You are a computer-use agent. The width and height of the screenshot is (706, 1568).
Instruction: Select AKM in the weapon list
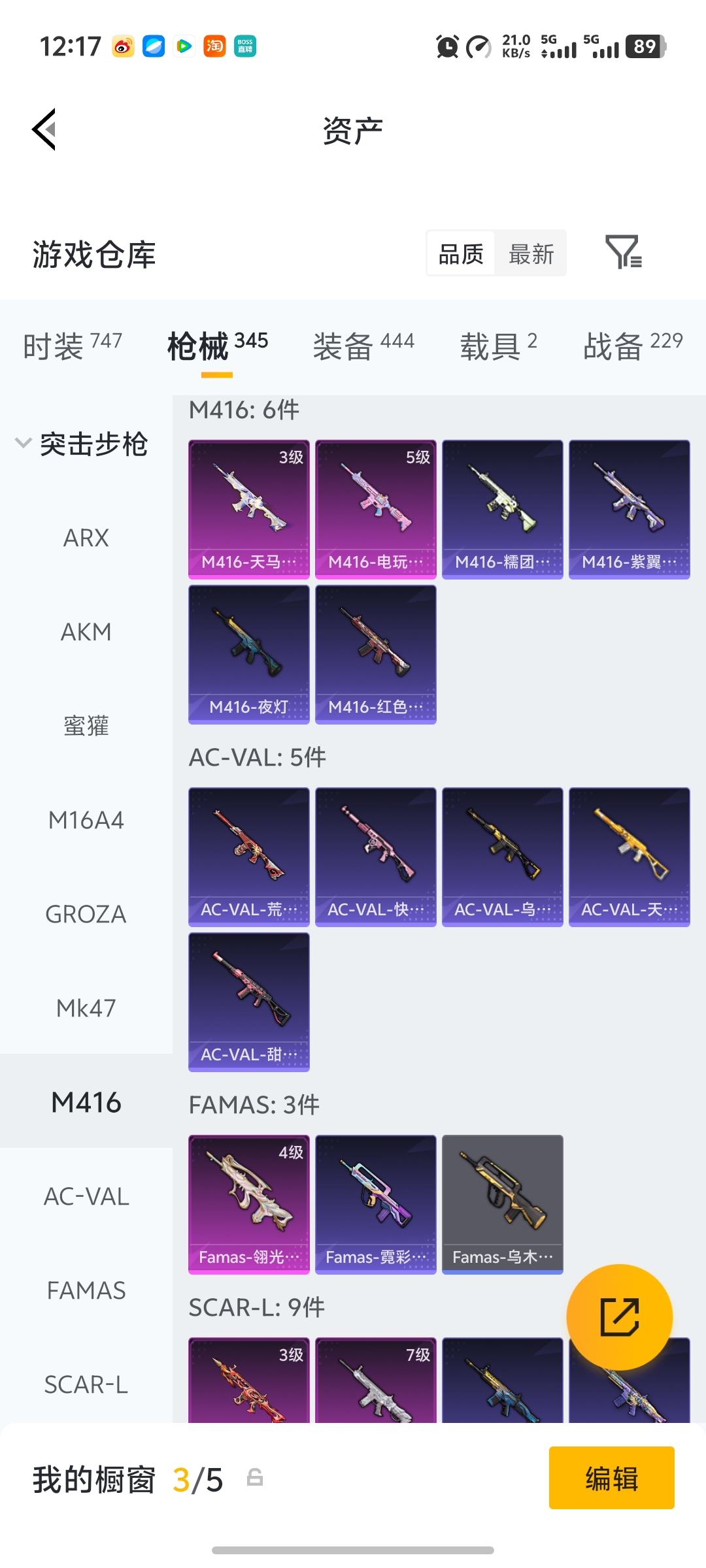tap(86, 632)
